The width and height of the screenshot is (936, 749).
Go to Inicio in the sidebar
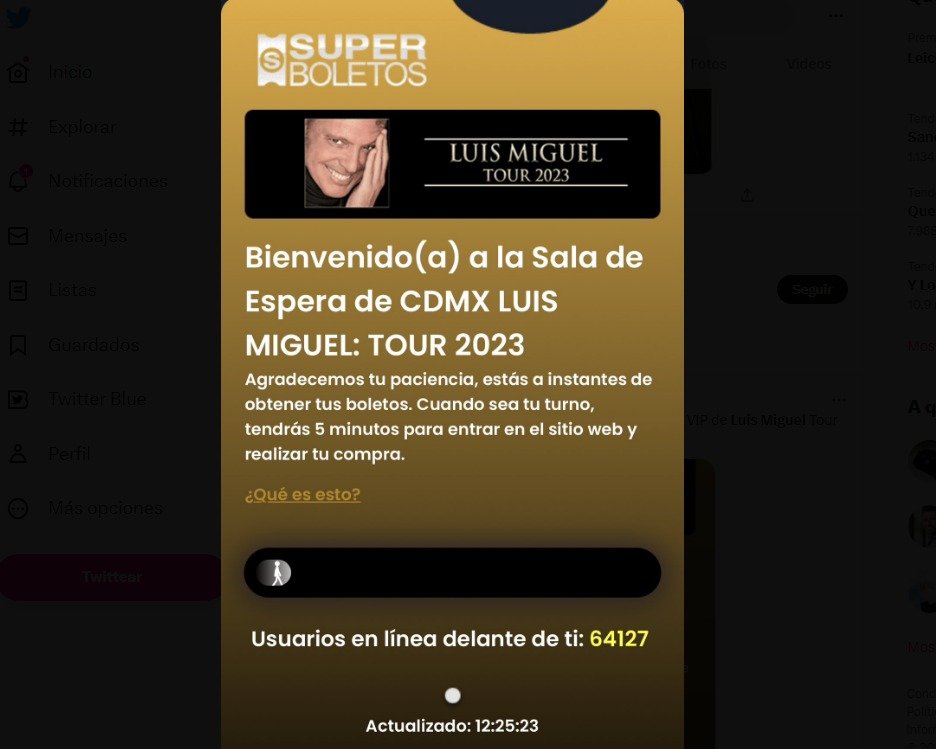click(68, 72)
